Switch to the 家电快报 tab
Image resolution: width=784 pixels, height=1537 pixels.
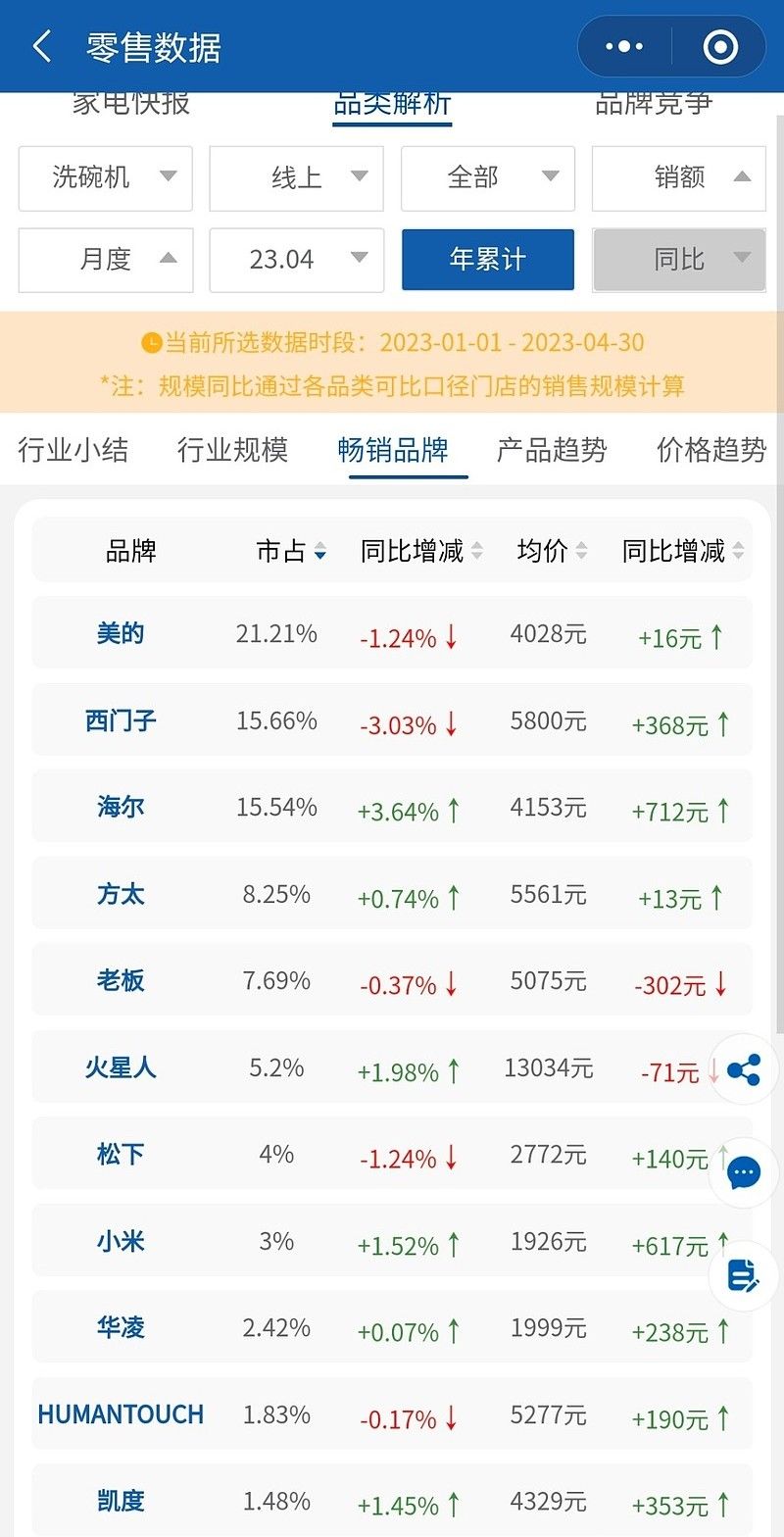pyautogui.click(x=131, y=103)
